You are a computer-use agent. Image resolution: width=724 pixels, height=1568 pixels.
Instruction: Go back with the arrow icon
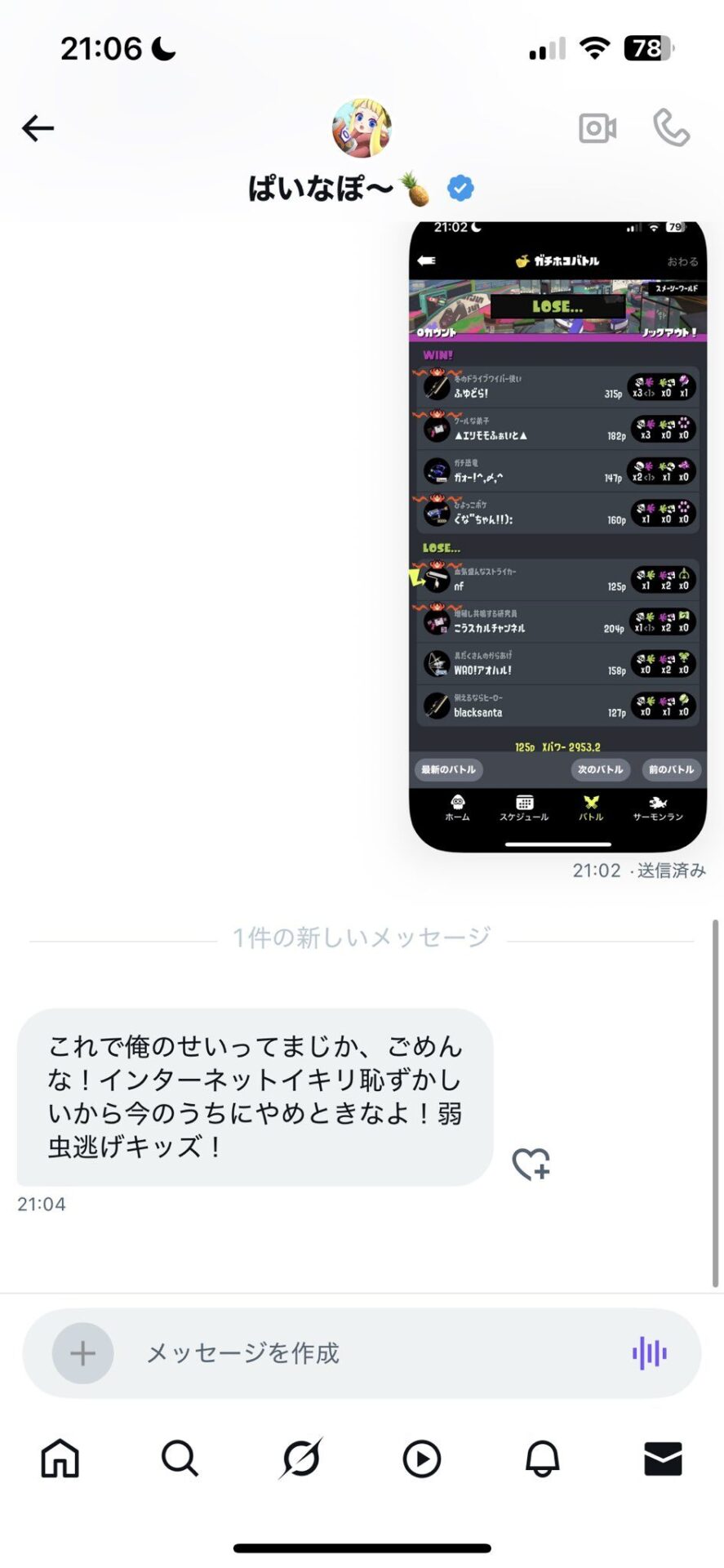[38, 128]
